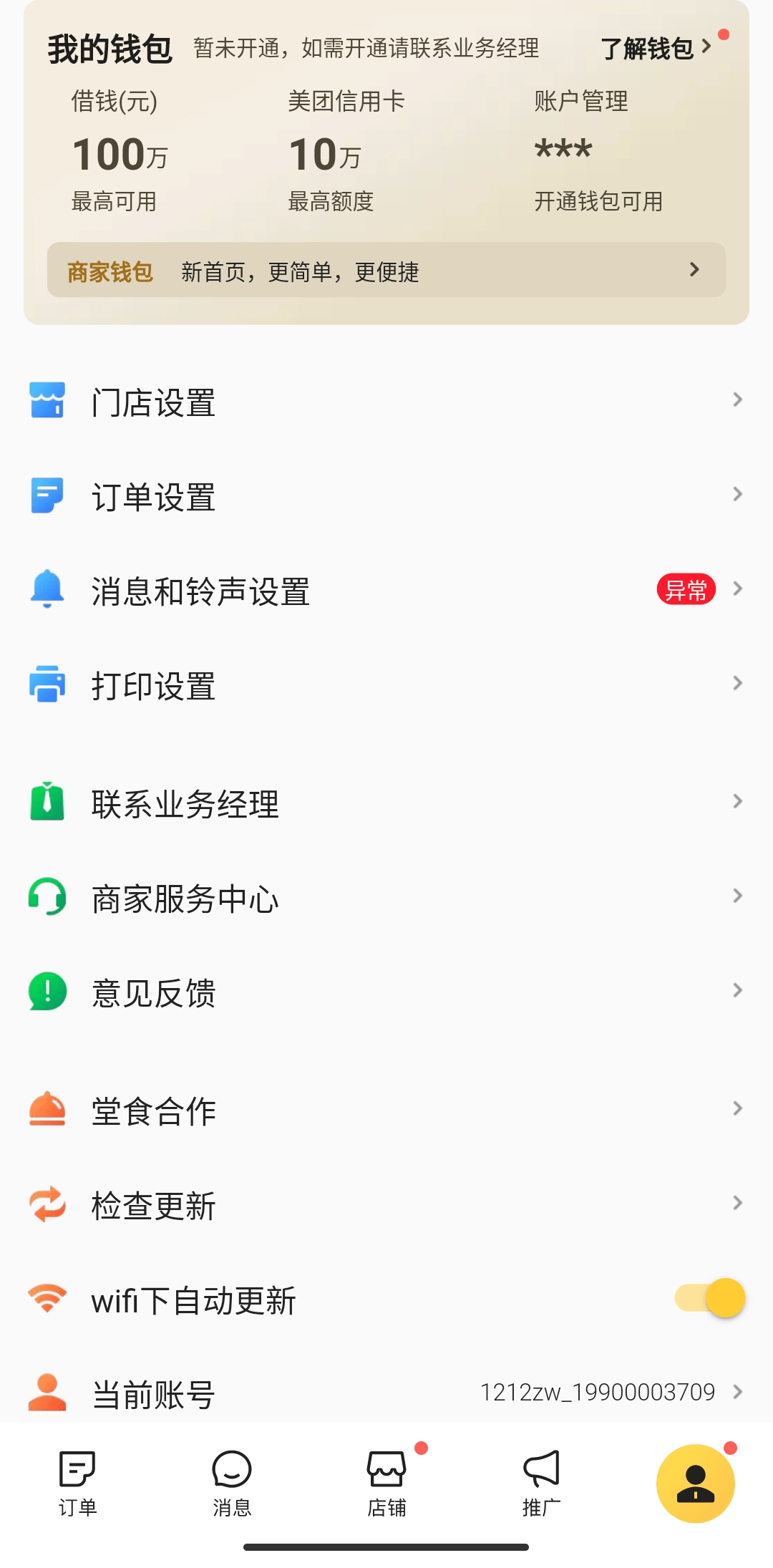Open 消息和铃声设置
Image resolution: width=773 pixels, height=1568 pixels.
[386, 591]
